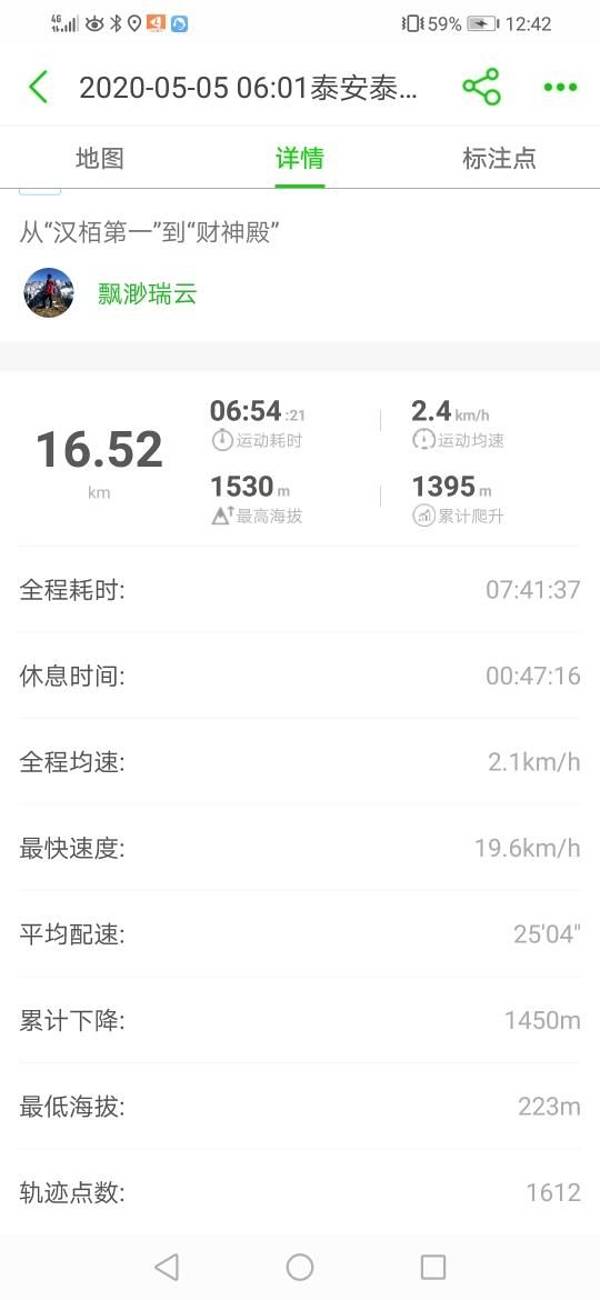Switch to the 标注点 tab
This screenshot has height=1300, width=600.
coord(499,158)
